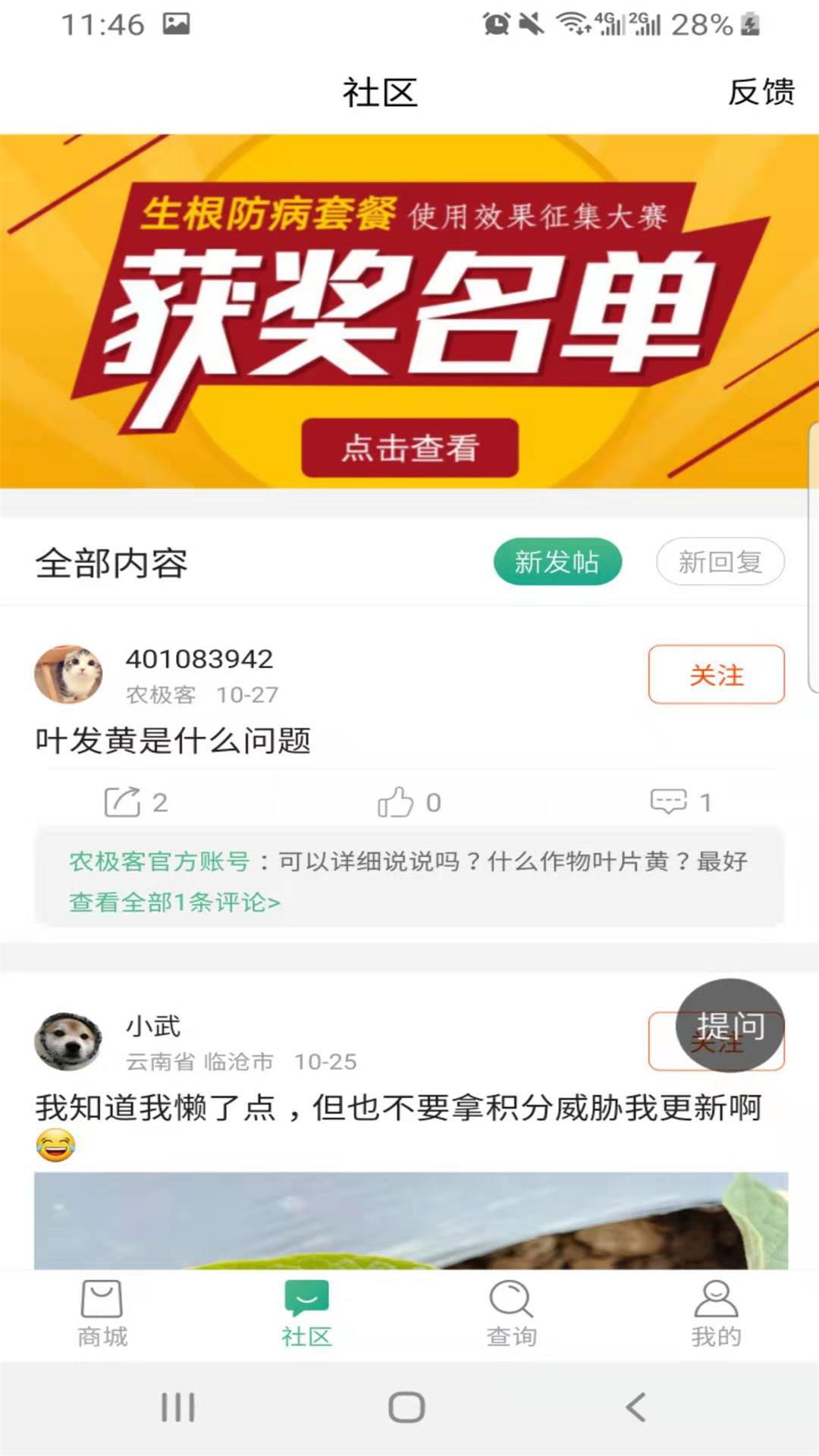The height and width of the screenshot is (1456, 819).
Task: Open the profile avatar of 401083942
Action: 68,674
